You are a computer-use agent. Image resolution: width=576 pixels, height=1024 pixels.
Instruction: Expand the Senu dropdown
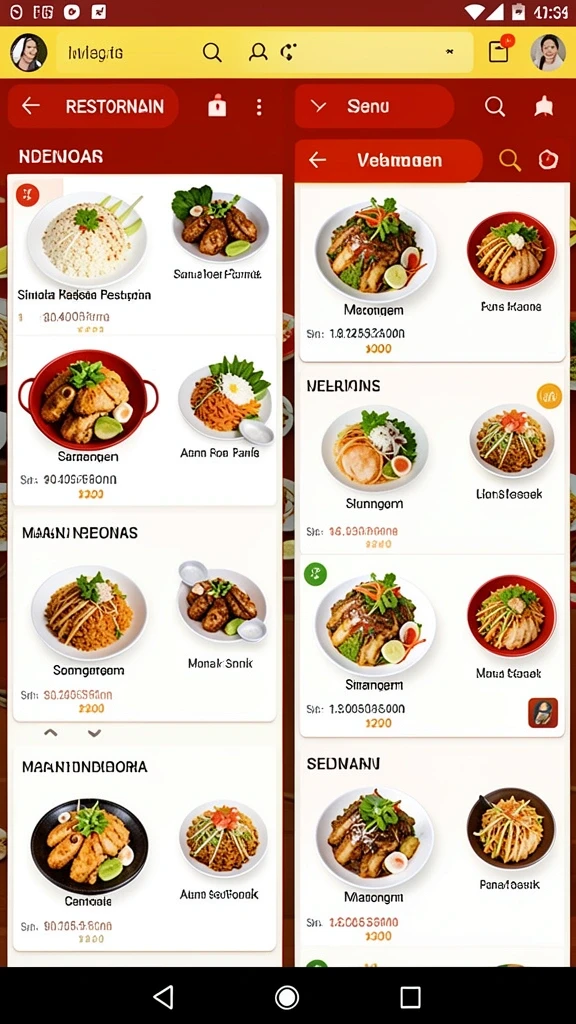(x=318, y=106)
